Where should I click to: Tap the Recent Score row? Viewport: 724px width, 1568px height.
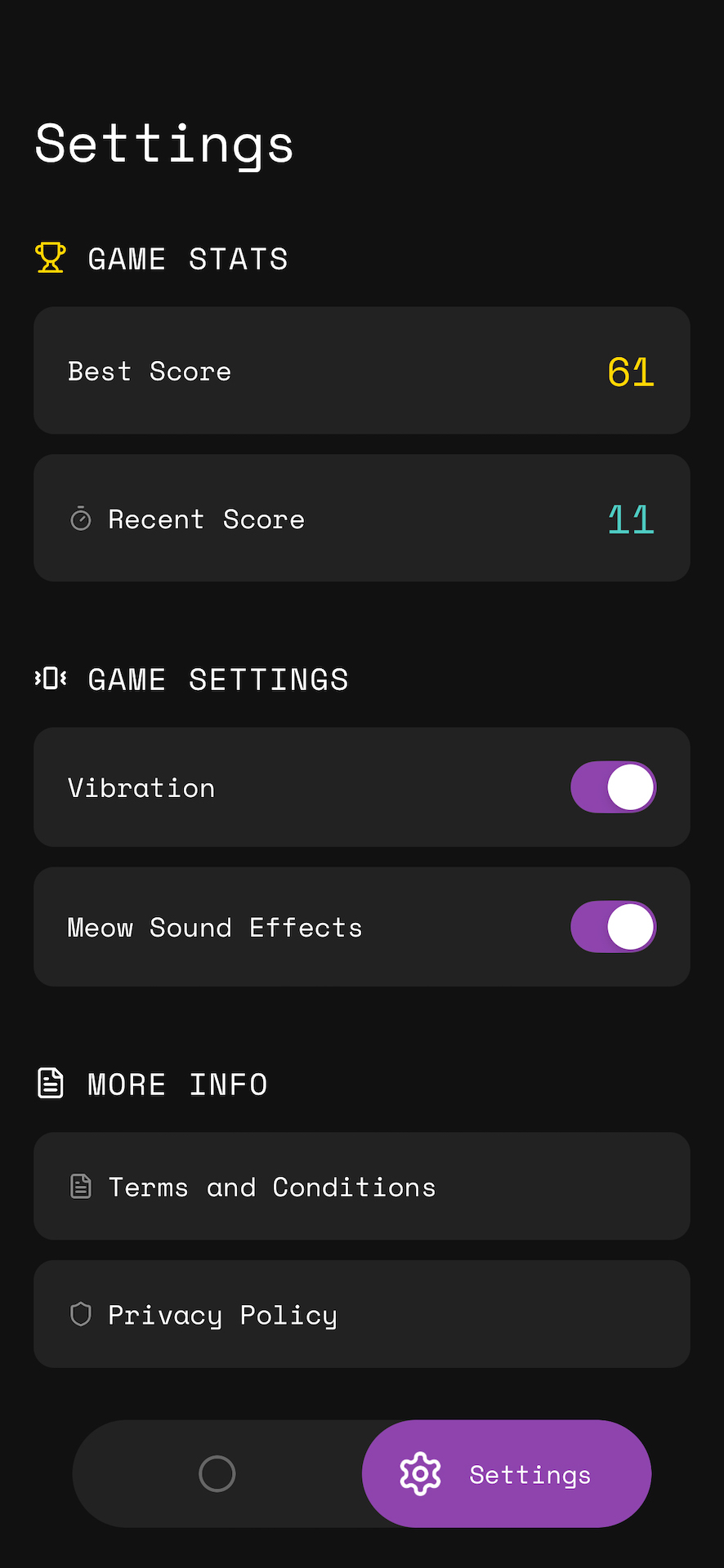[362, 518]
